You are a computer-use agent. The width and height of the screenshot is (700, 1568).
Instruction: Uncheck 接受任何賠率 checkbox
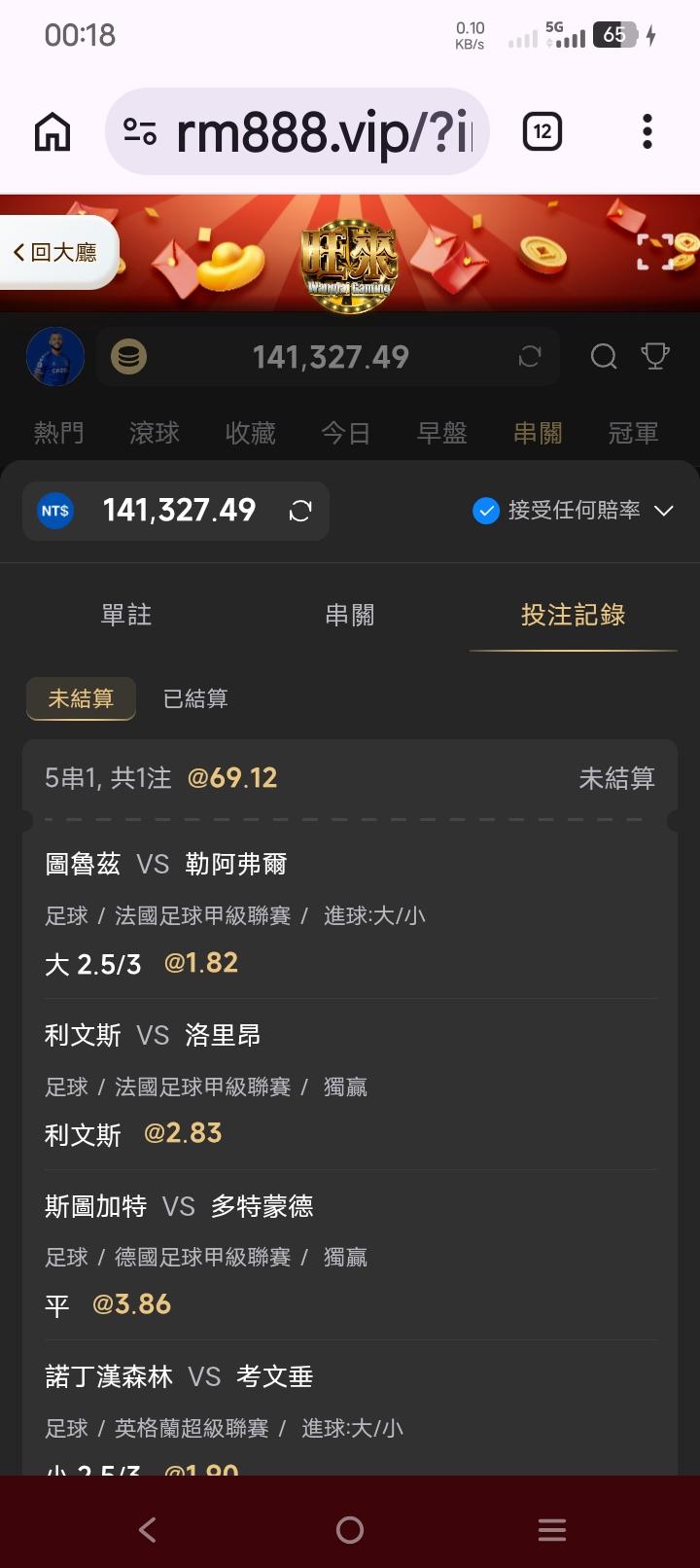pos(486,511)
